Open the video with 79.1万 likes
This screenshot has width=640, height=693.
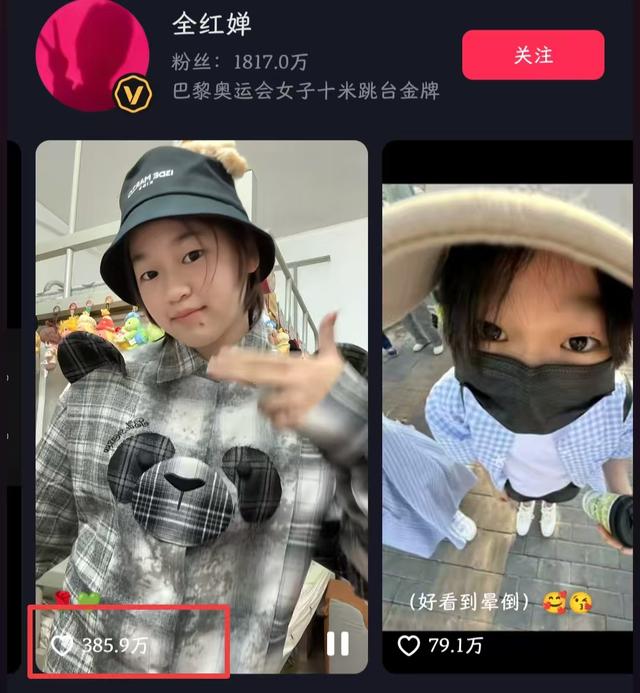[507, 400]
